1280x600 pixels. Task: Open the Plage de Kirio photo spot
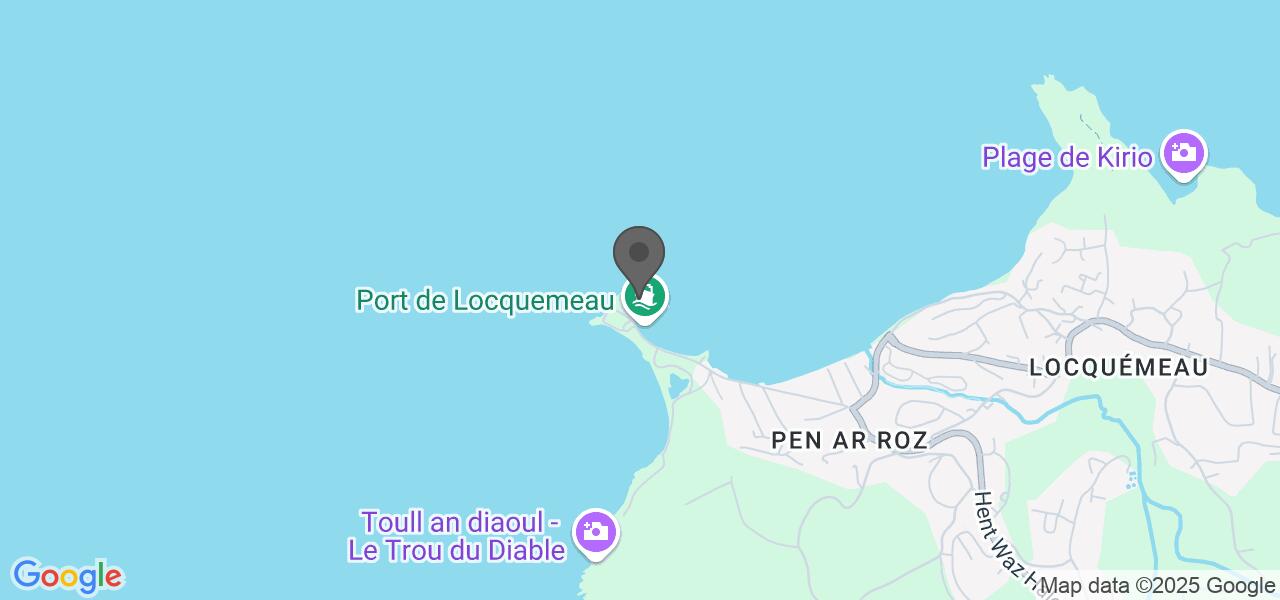pyautogui.click(x=1184, y=154)
